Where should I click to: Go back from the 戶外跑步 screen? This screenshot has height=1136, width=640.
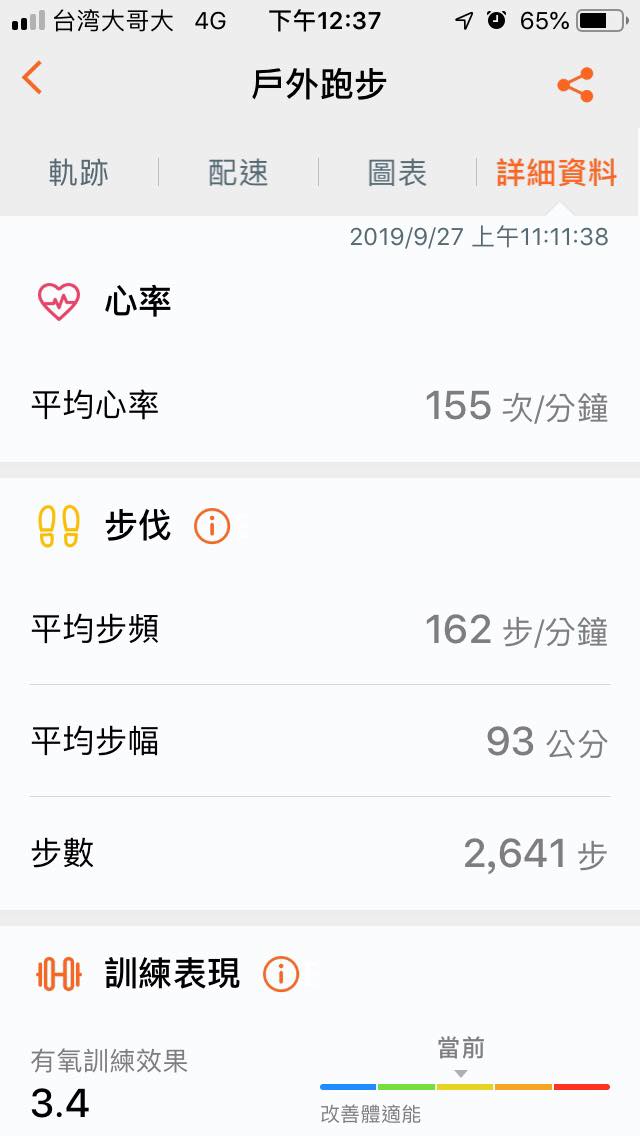tap(33, 78)
